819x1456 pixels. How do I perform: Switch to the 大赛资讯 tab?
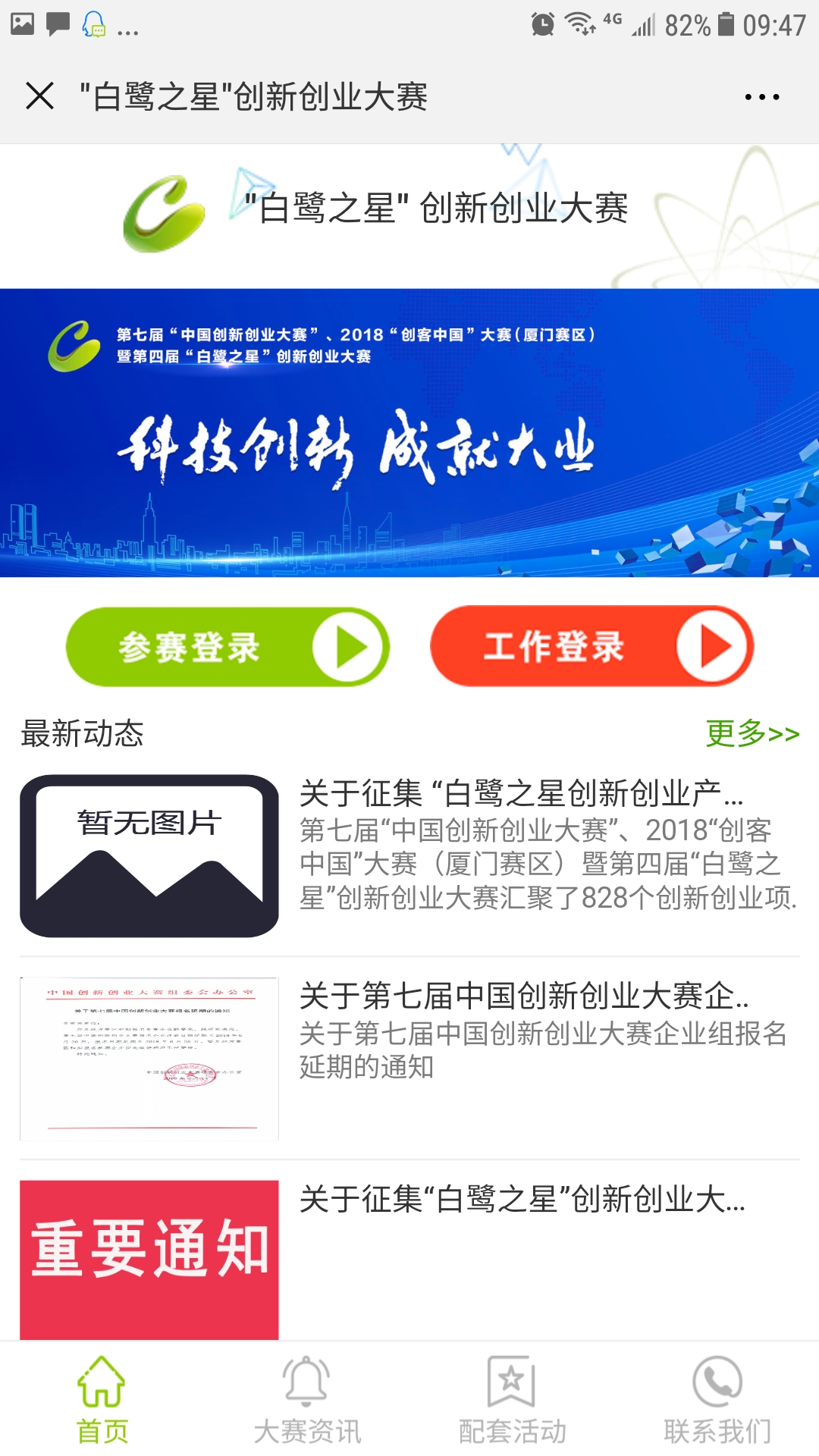tap(307, 1400)
